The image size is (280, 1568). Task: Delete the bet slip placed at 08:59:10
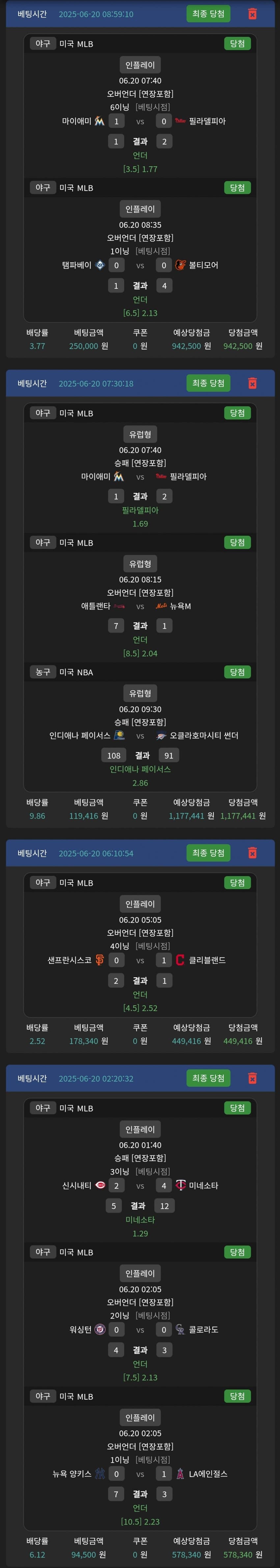coord(252,14)
